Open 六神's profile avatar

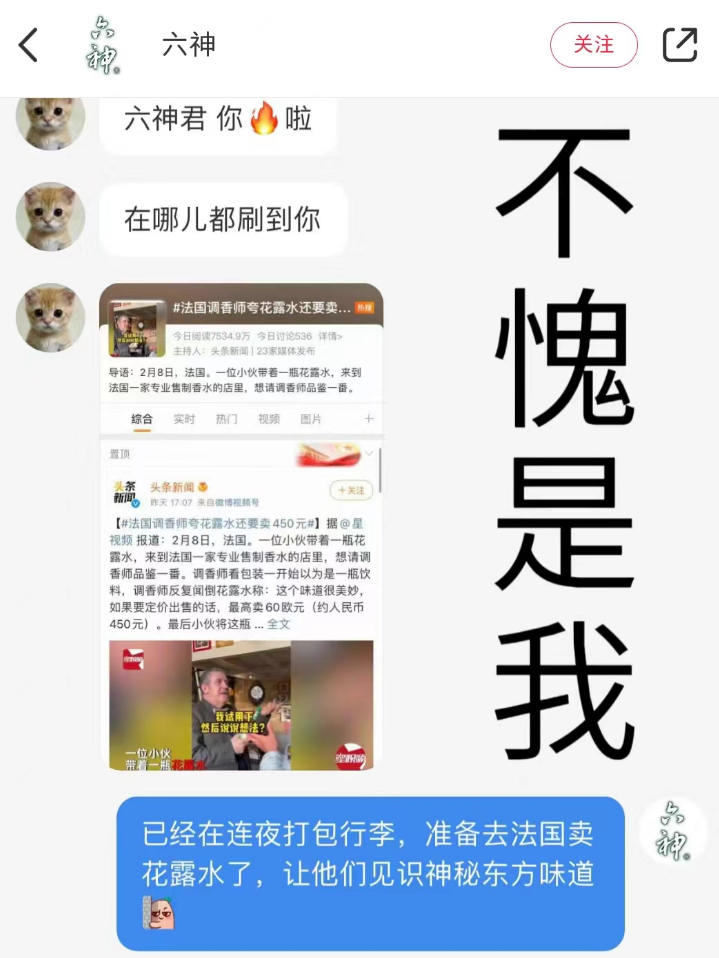pyautogui.click(x=103, y=45)
